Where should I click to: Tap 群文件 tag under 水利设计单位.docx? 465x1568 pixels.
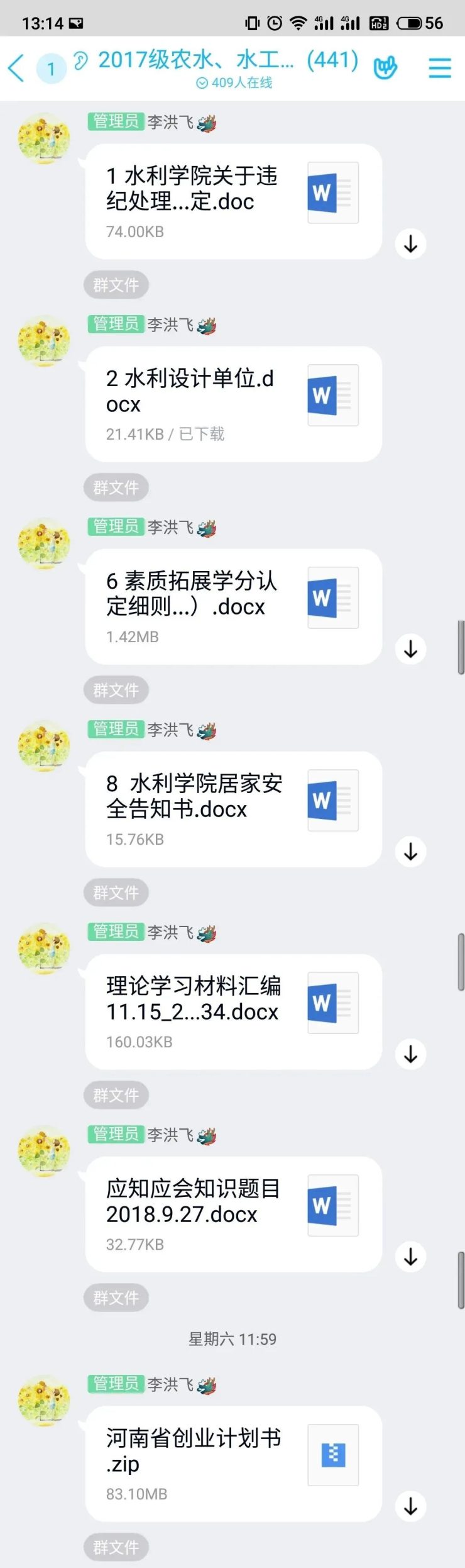click(116, 487)
